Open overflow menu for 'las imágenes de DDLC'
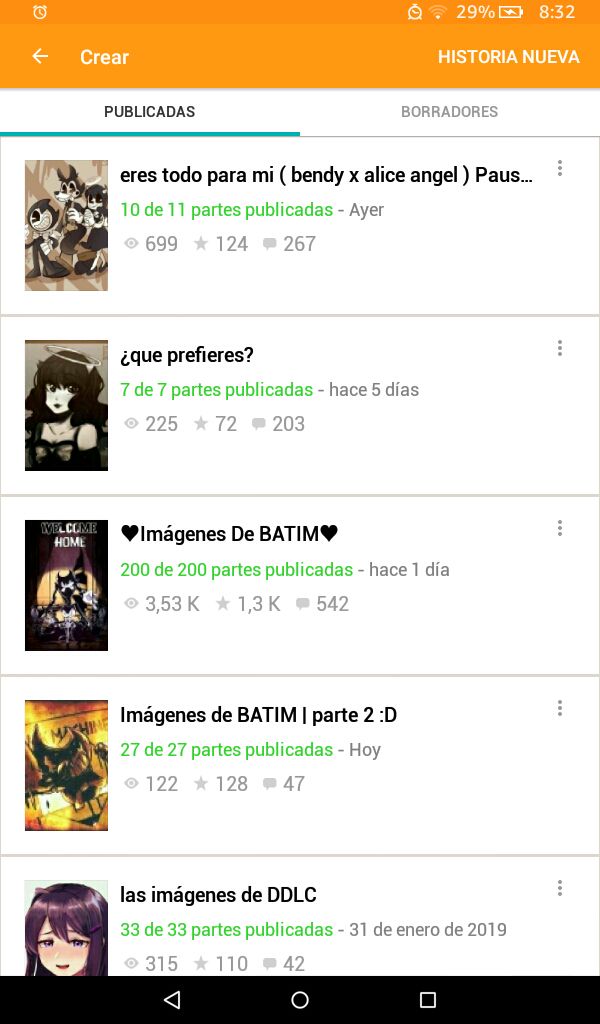Image resolution: width=600 pixels, height=1024 pixels. (560, 888)
